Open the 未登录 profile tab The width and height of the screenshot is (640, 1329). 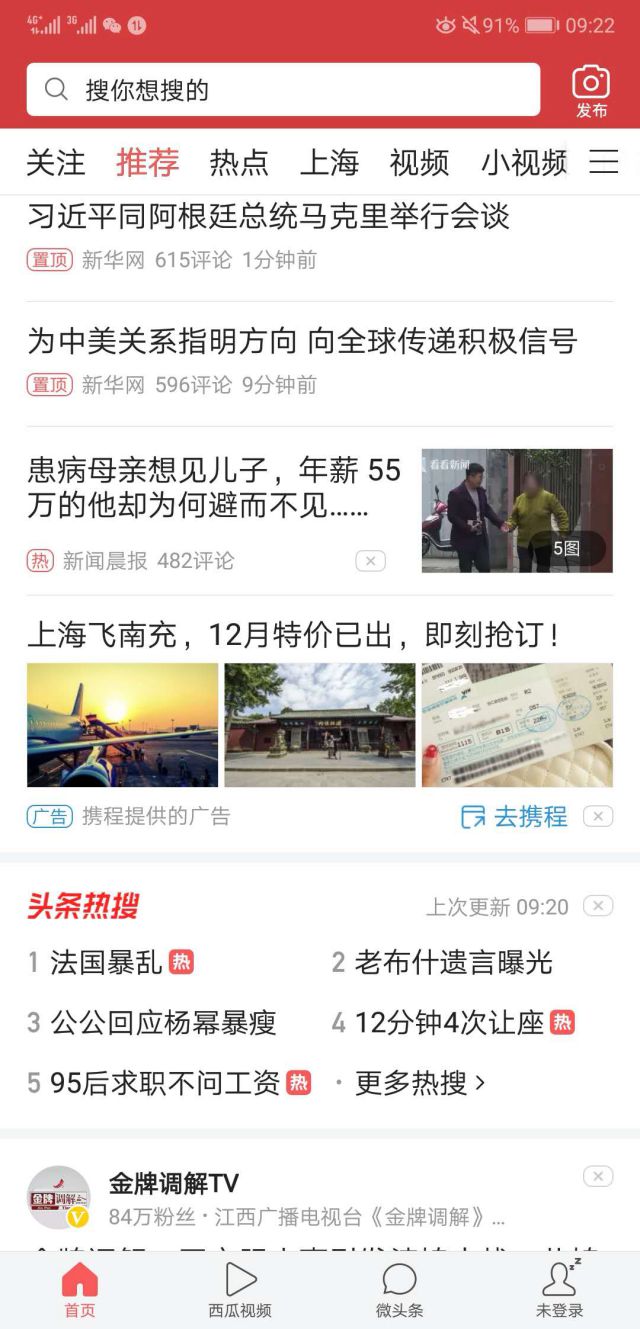[x=559, y=1289]
